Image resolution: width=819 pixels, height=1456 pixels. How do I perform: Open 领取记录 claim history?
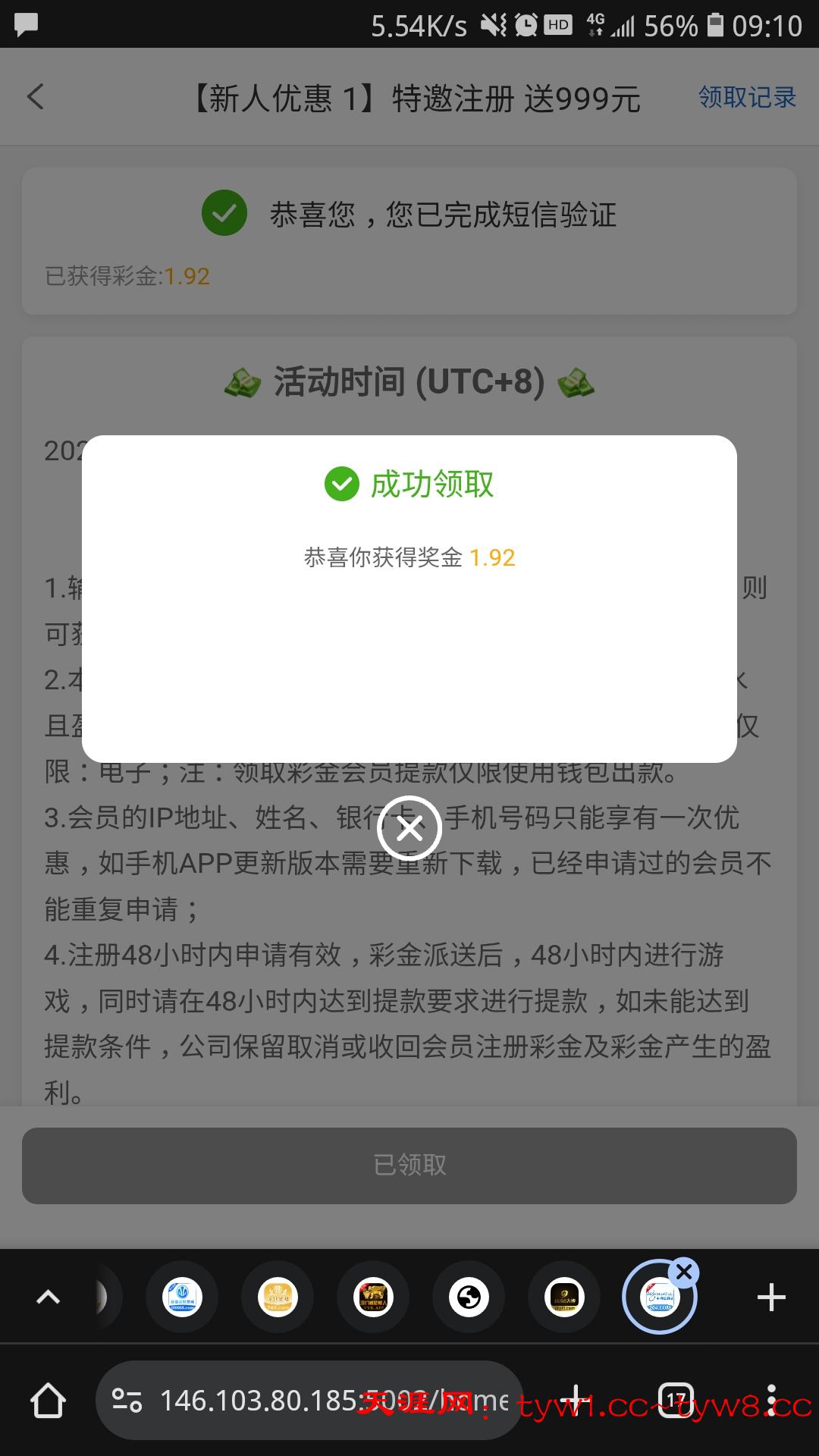coord(747,97)
